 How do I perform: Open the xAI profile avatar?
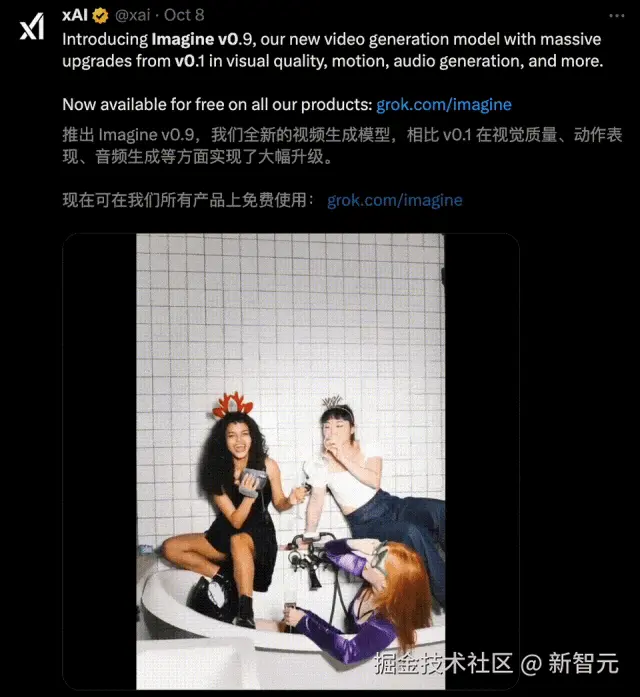(x=32, y=28)
